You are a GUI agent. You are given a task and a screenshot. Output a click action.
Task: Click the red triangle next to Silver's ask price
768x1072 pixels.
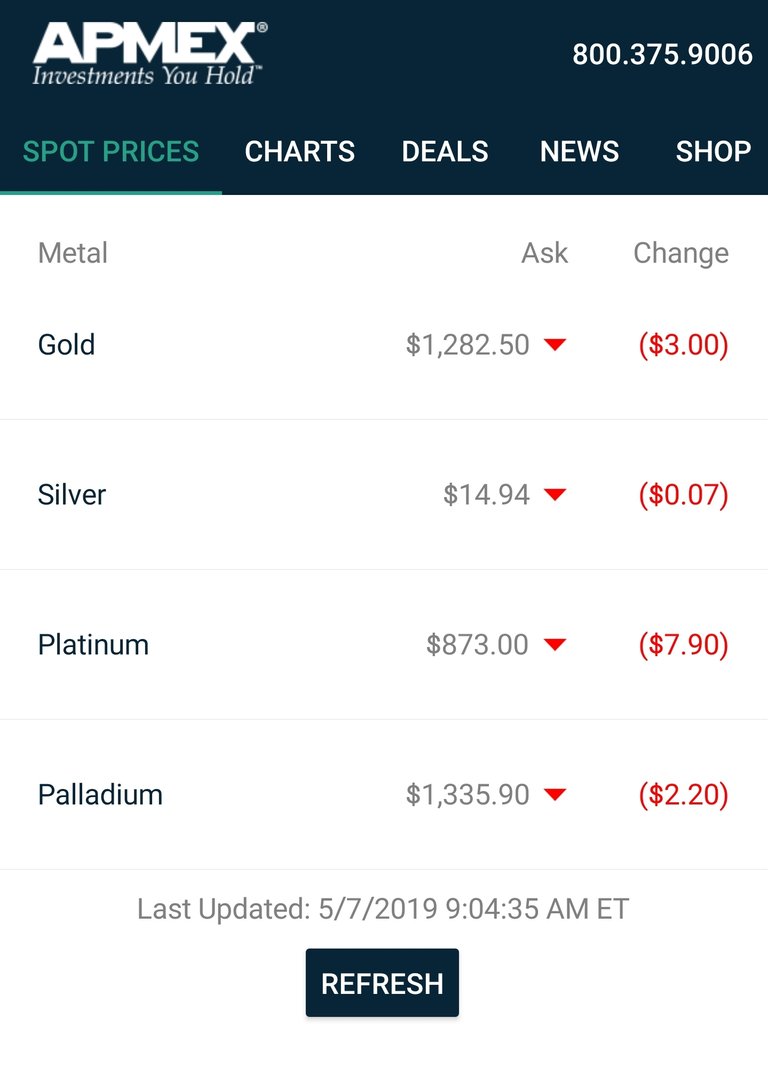(x=557, y=494)
